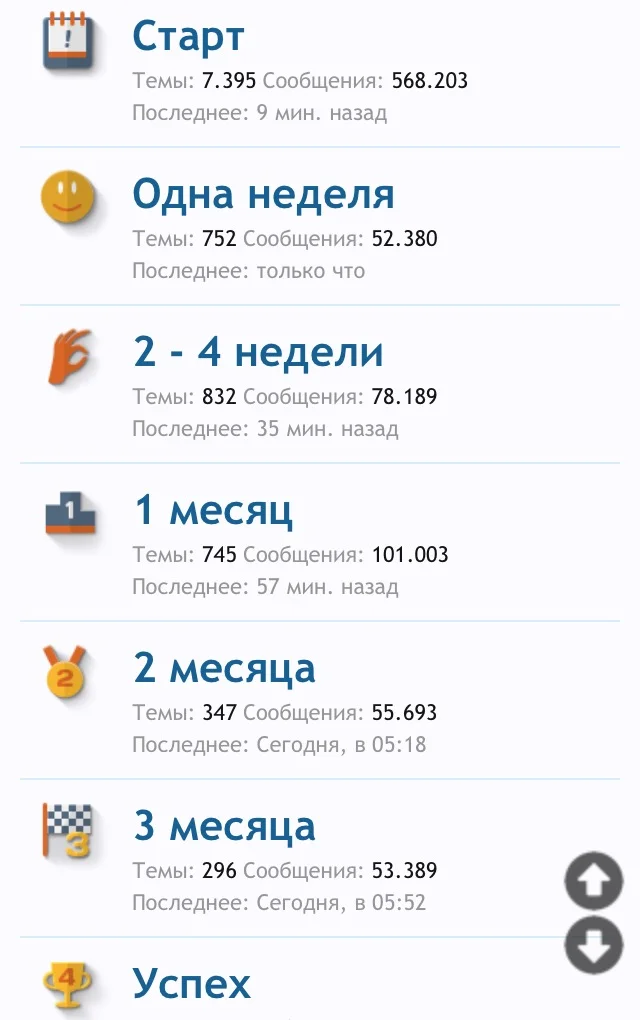
Task: Open the 2 месяца forum section
Action: click(224, 668)
